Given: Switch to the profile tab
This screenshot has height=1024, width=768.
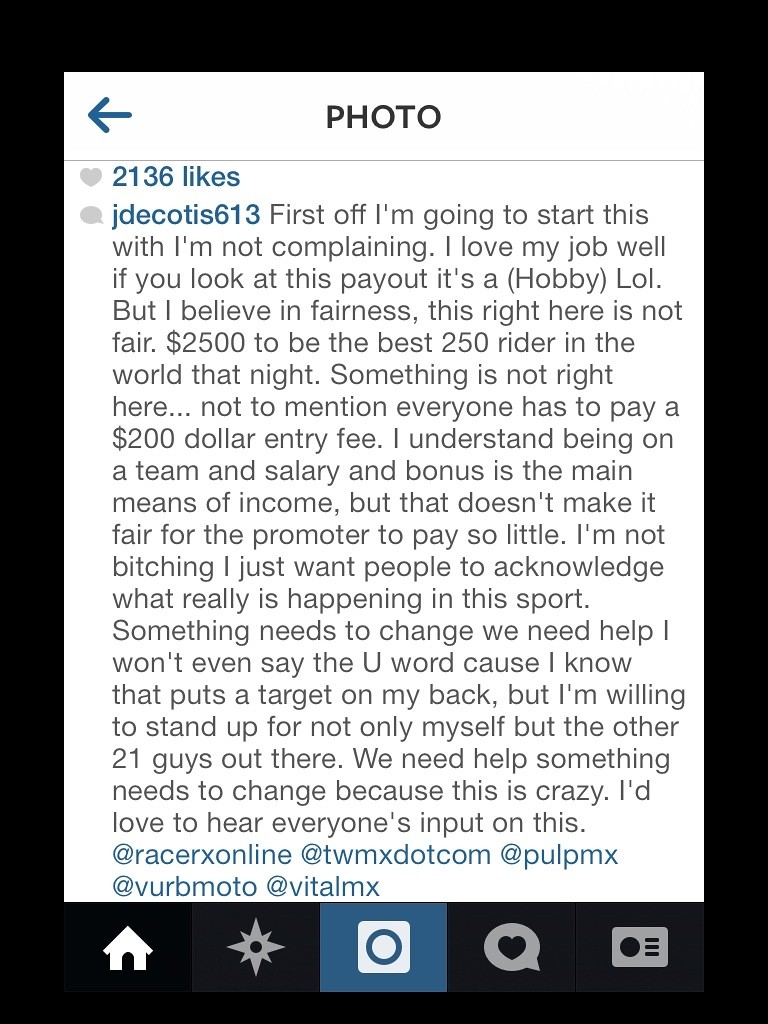Looking at the screenshot, I should [640, 947].
